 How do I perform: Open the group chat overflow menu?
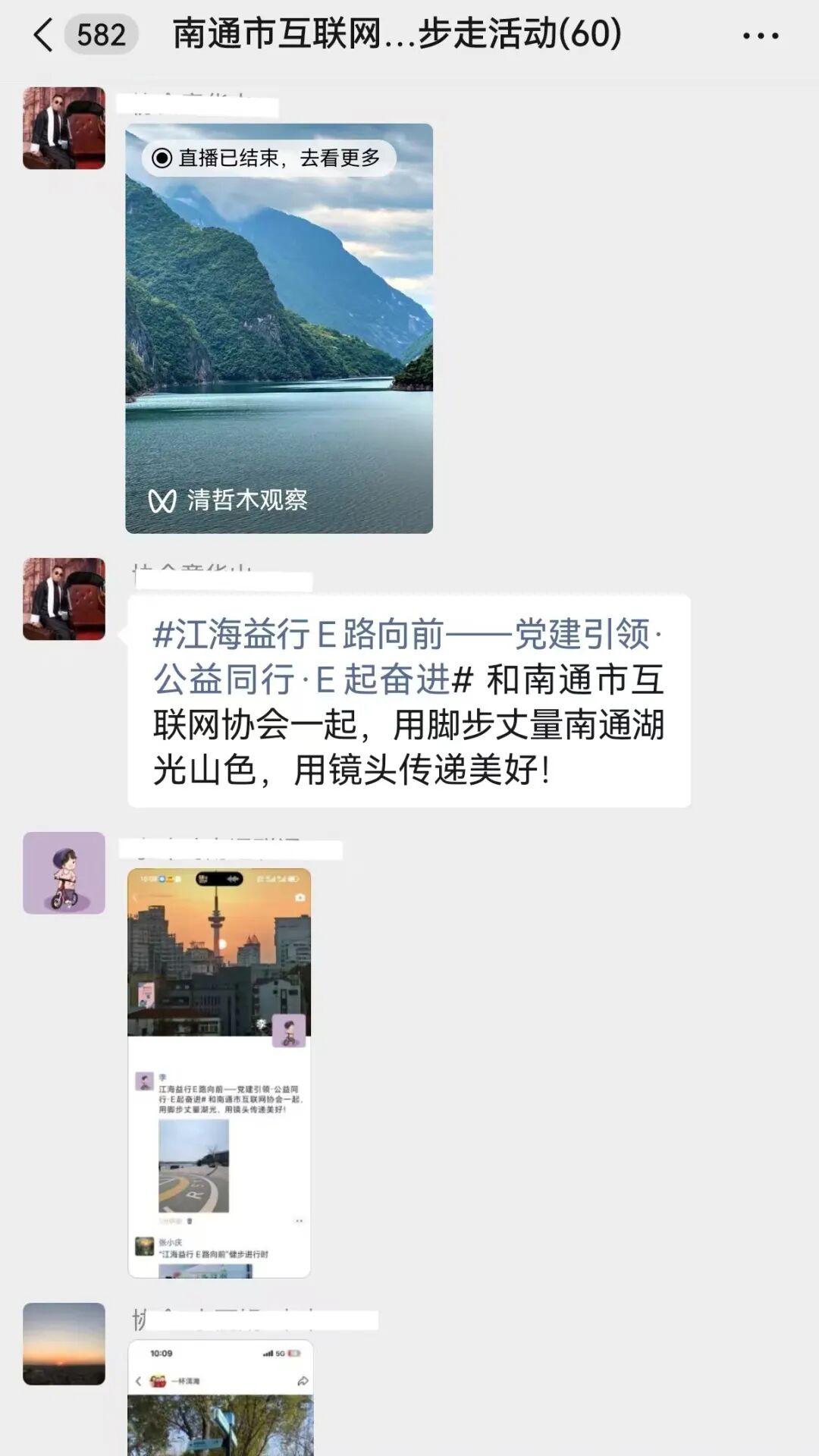[761, 36]
